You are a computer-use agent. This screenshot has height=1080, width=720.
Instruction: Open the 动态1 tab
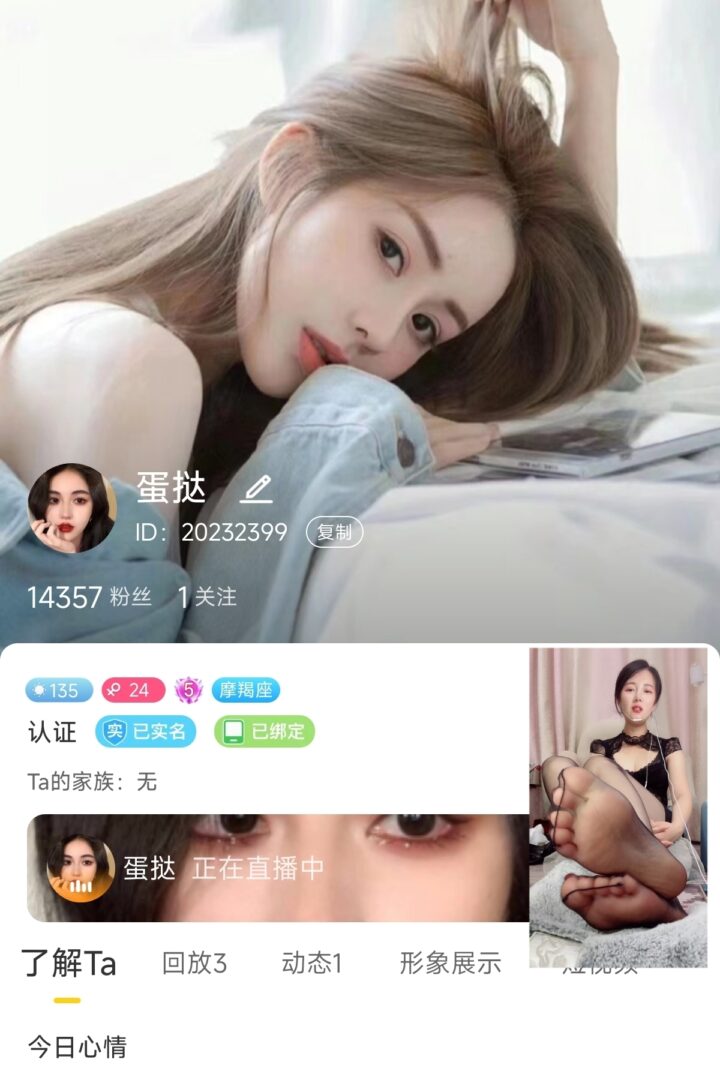[312, 964]
